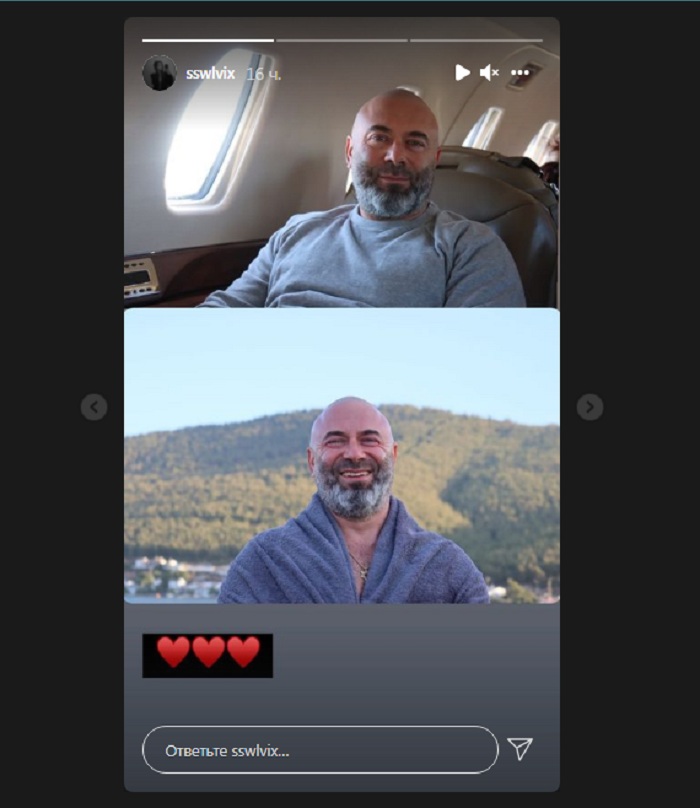Unmute the story sound
Viewport: 700px width, 808px height.
[489, 73]
